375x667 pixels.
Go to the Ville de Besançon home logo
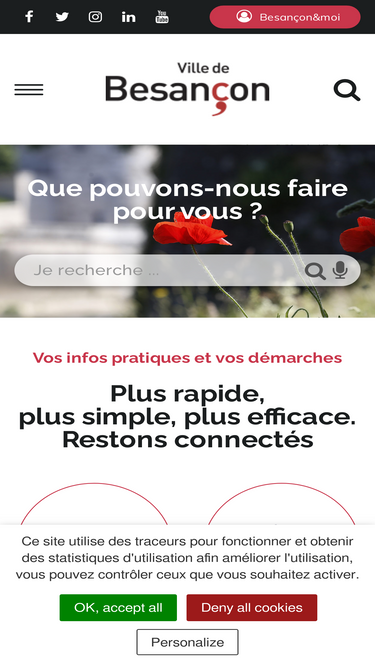click(188, 88)
